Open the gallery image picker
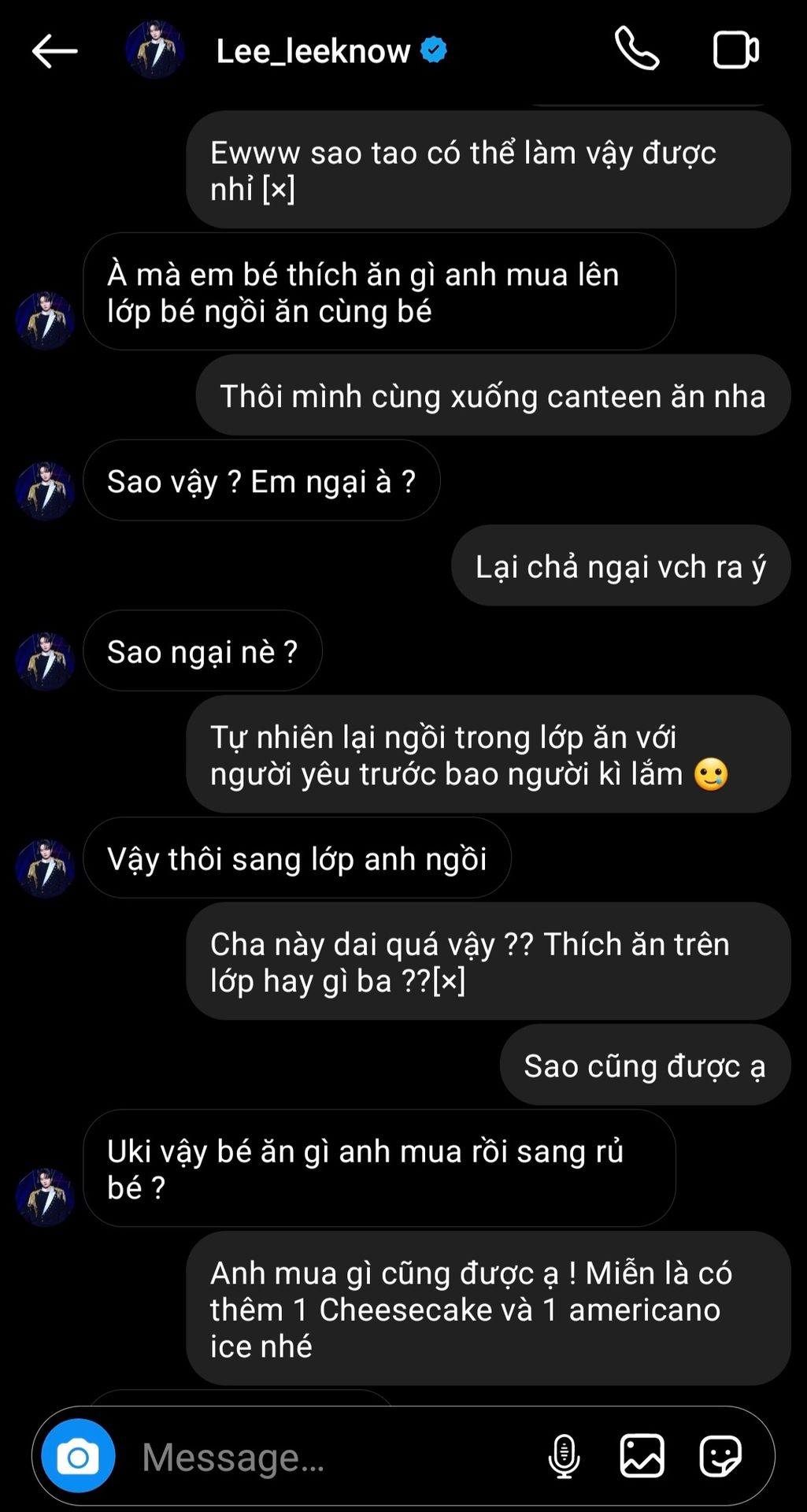This screenshot has width=807, height=1512. [x=642, y=1456]
